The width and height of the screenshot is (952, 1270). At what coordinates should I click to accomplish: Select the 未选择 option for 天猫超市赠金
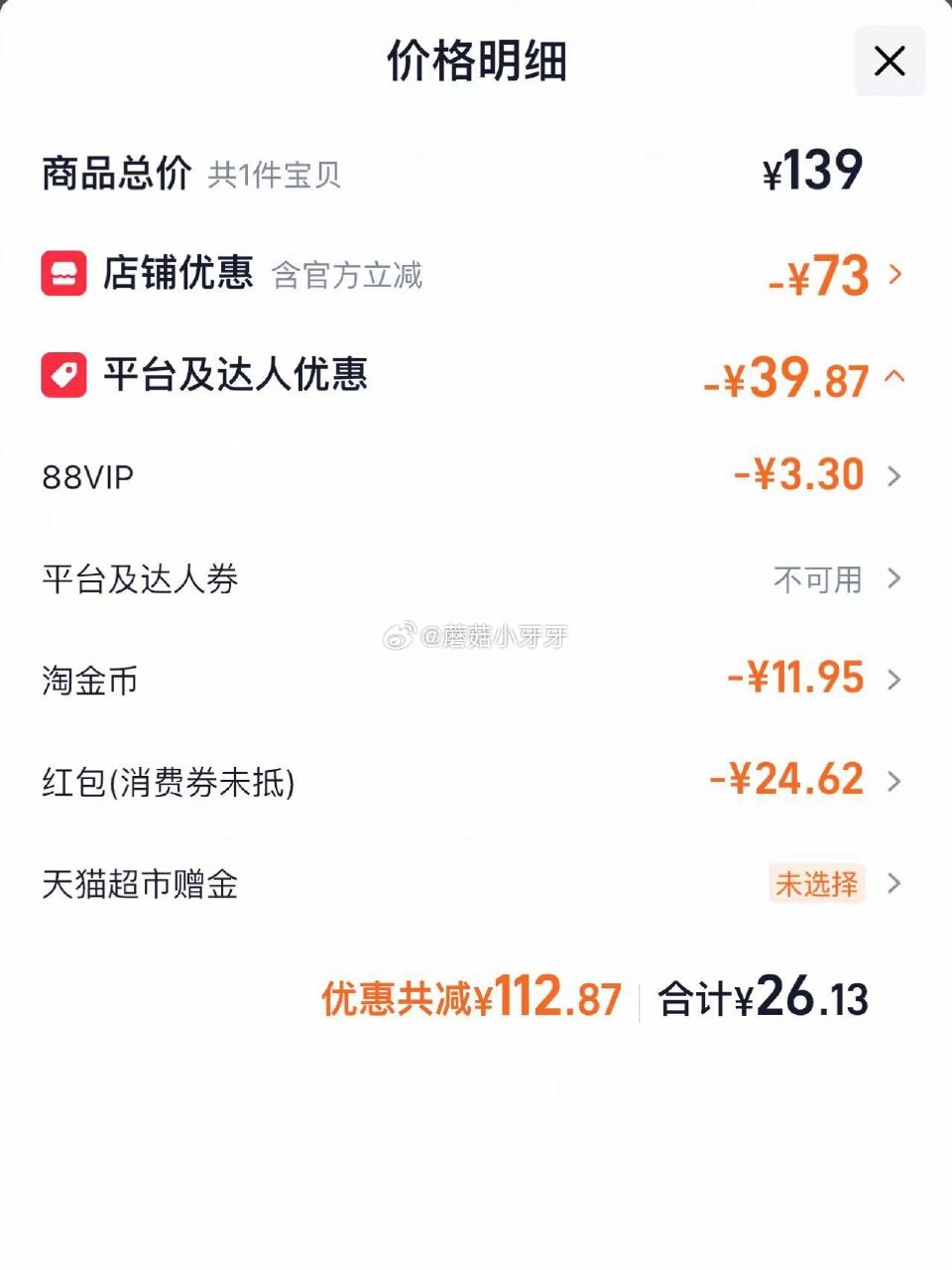(x=816, y=883)
